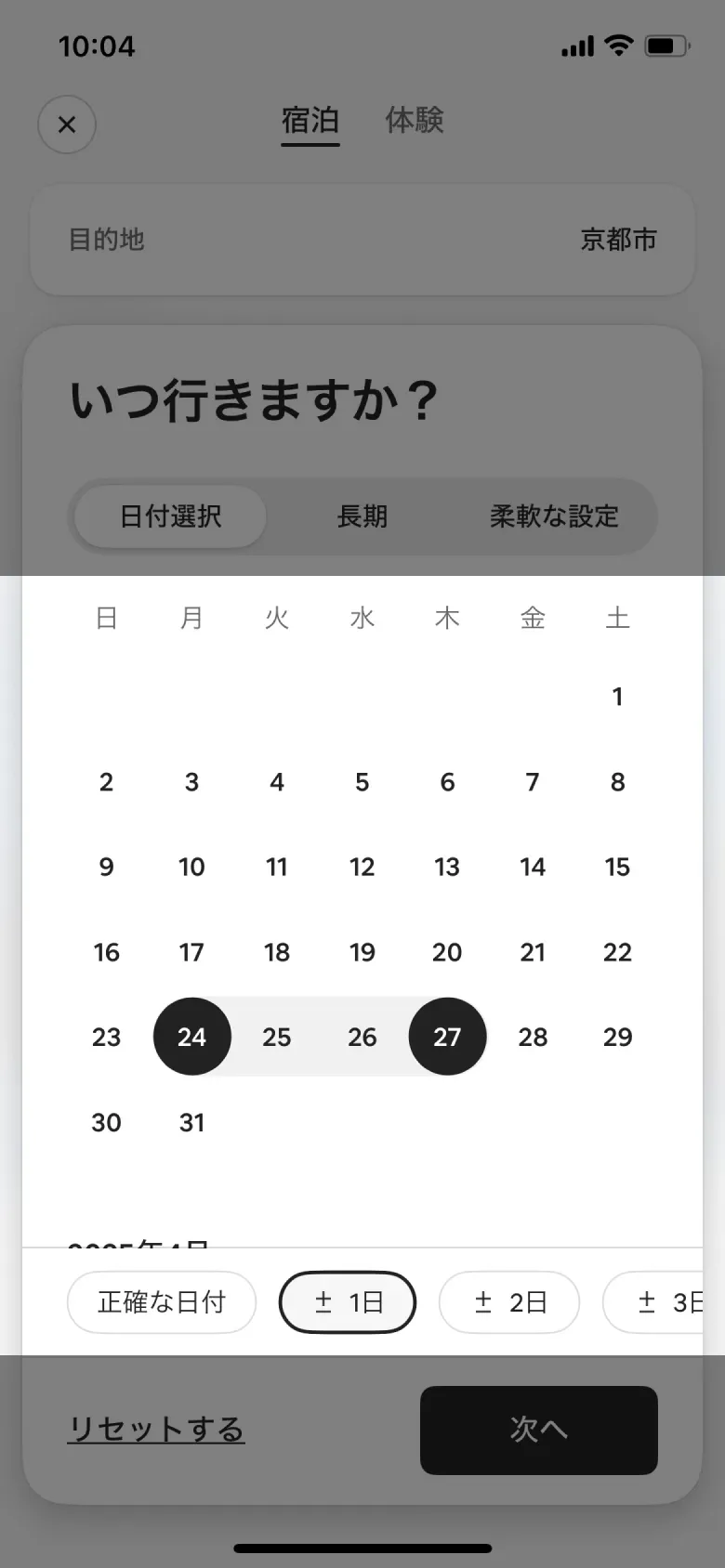Screen dimensions: 725x1568
Task: Choose the 長期 stay option
Action: click(362, 517)
